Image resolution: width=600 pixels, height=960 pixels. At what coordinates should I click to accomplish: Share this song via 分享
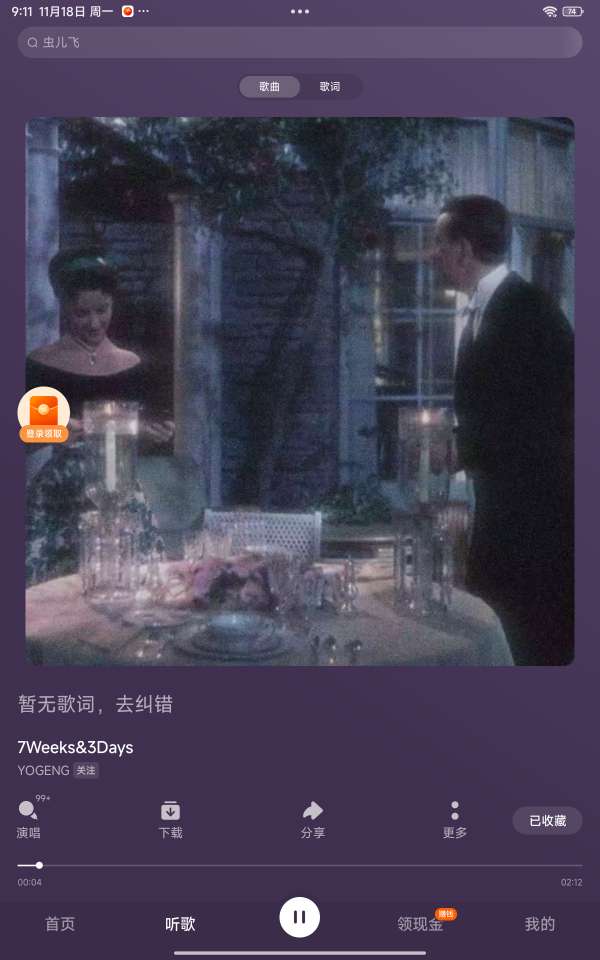[313, 819]
